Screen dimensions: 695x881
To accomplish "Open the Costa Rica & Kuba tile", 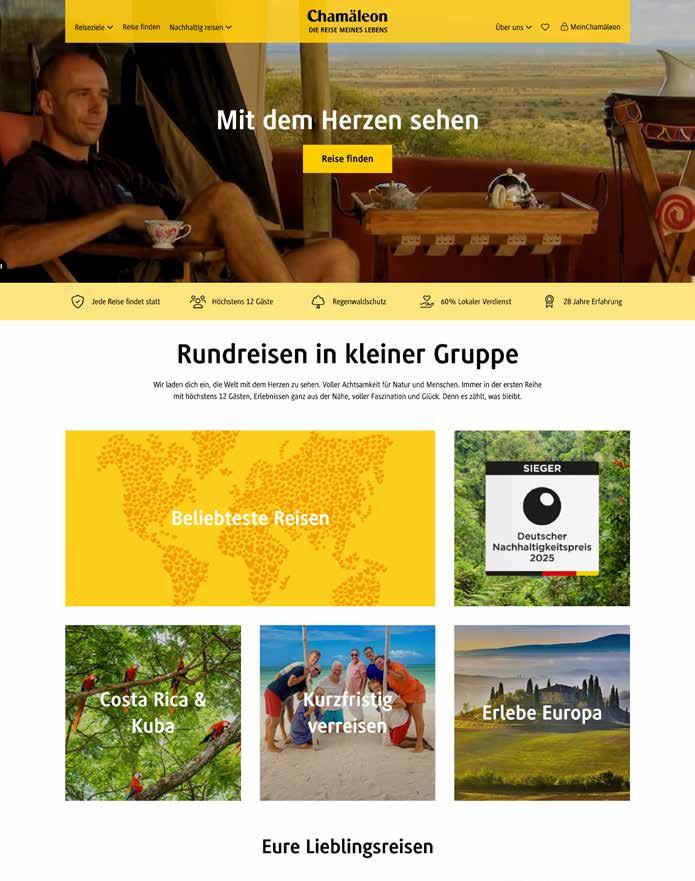I will 153,712.
